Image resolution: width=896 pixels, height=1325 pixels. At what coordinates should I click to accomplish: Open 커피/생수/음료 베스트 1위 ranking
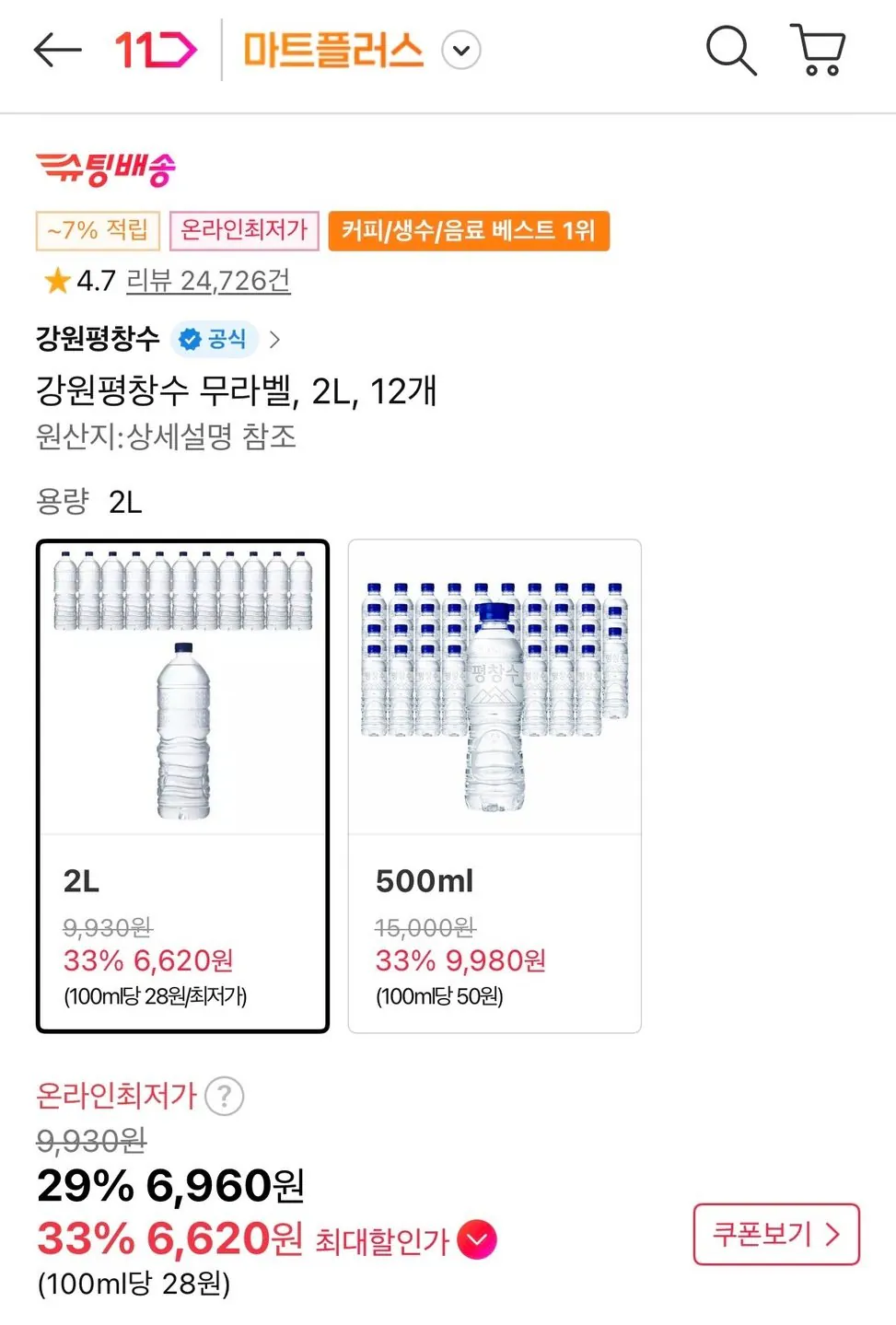tap(470, 231)
